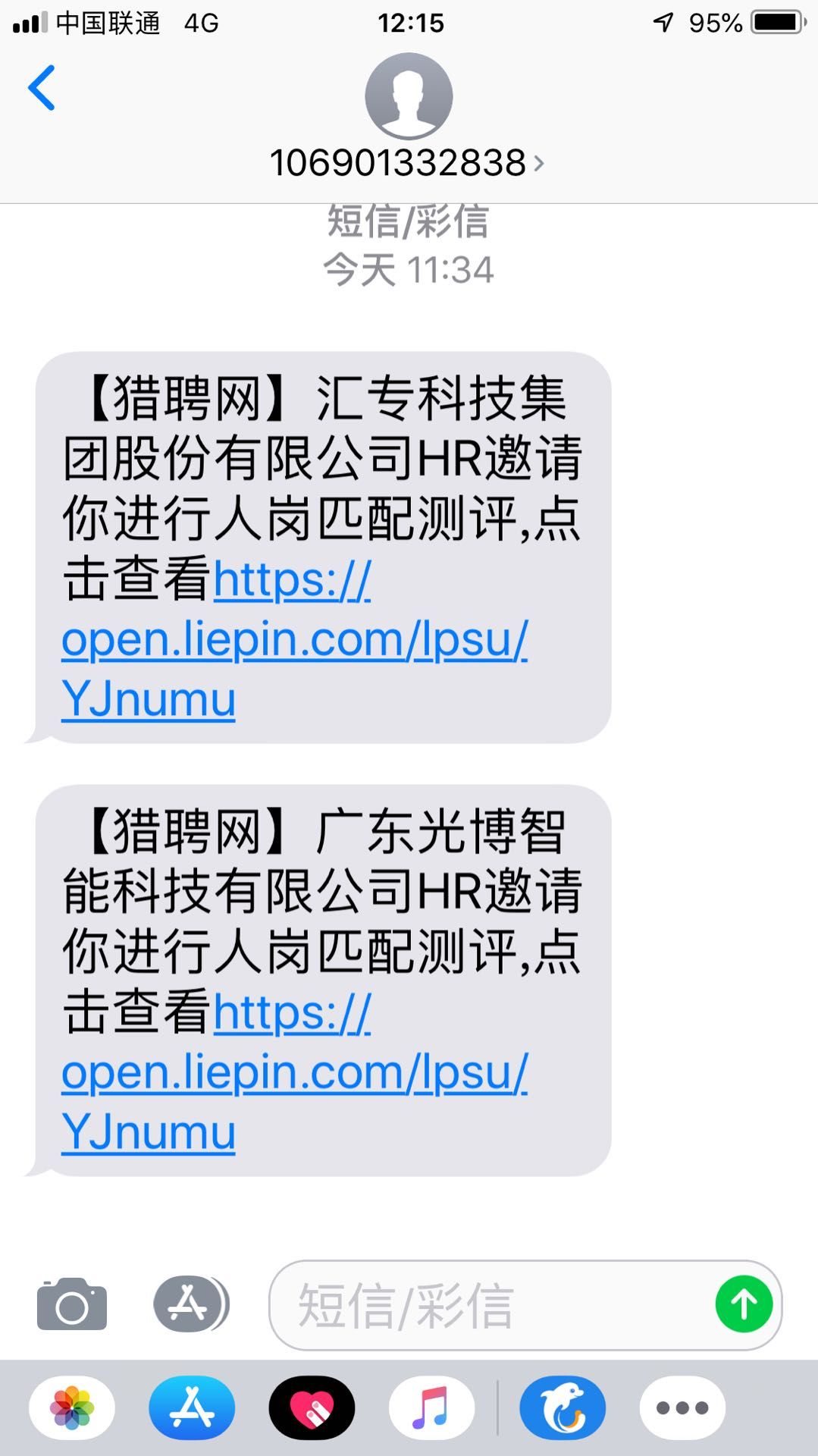Toggle the App Store apps drawer
The height and width of the screenshot is (1456, 818).
(x=191, y=1304)
